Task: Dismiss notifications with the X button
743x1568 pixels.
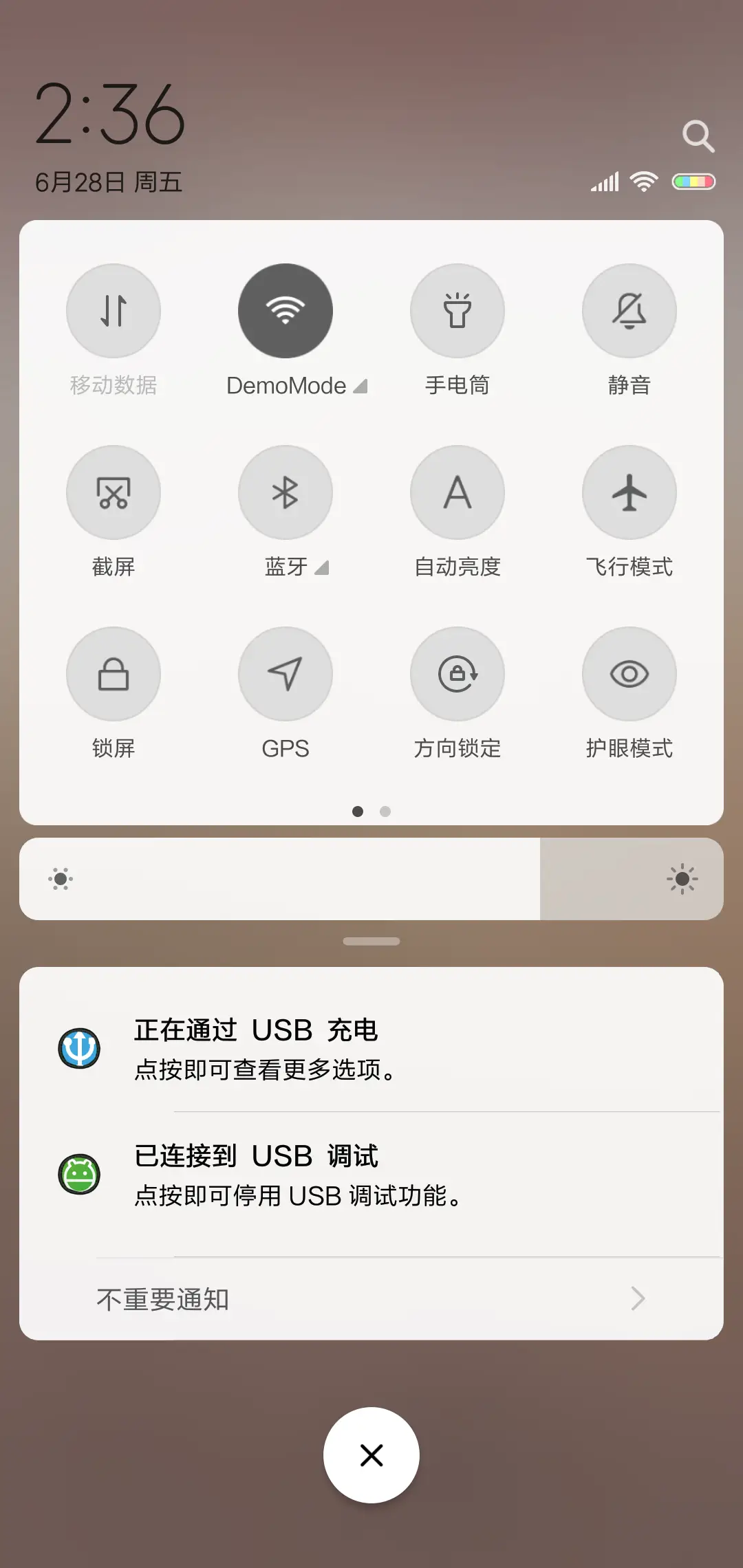Action: (371, 1455)
